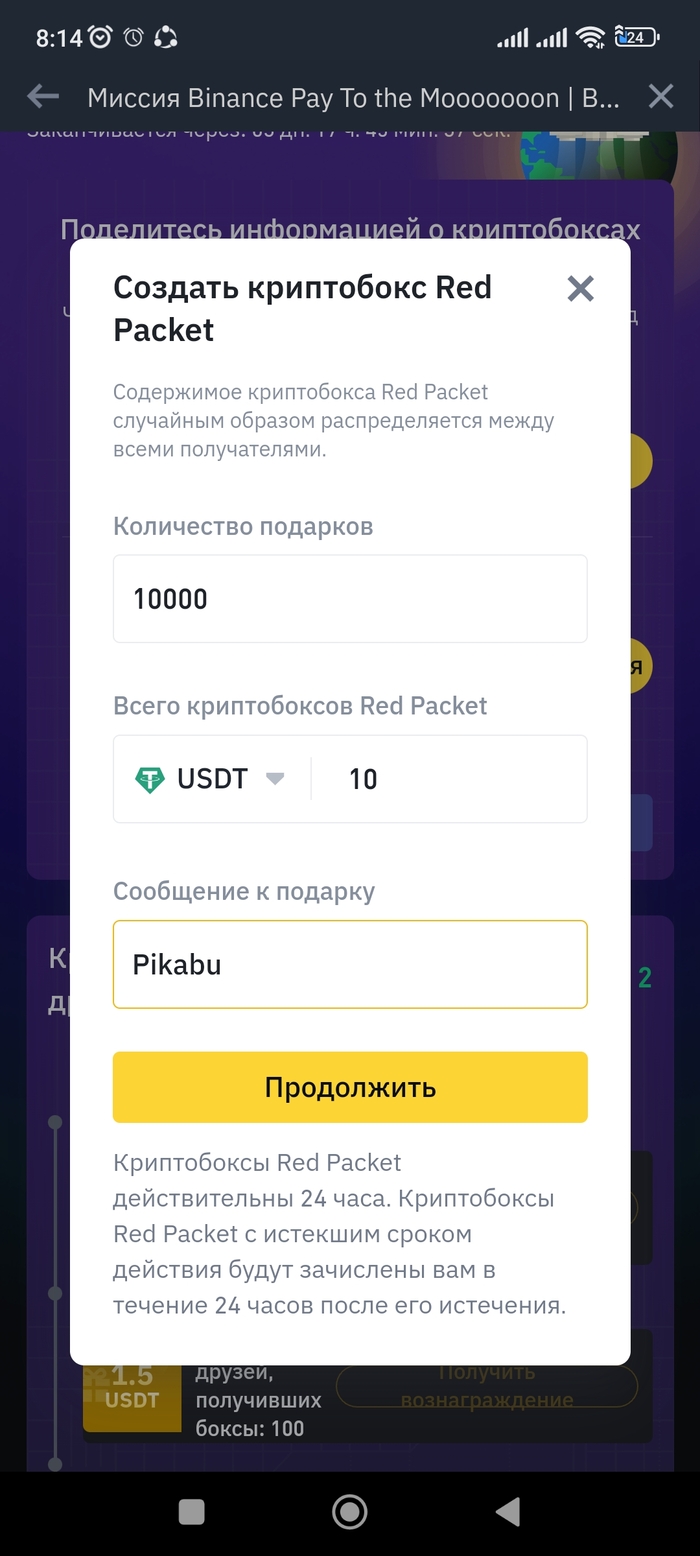Go to the home screen

click(x=349, y=1512)
